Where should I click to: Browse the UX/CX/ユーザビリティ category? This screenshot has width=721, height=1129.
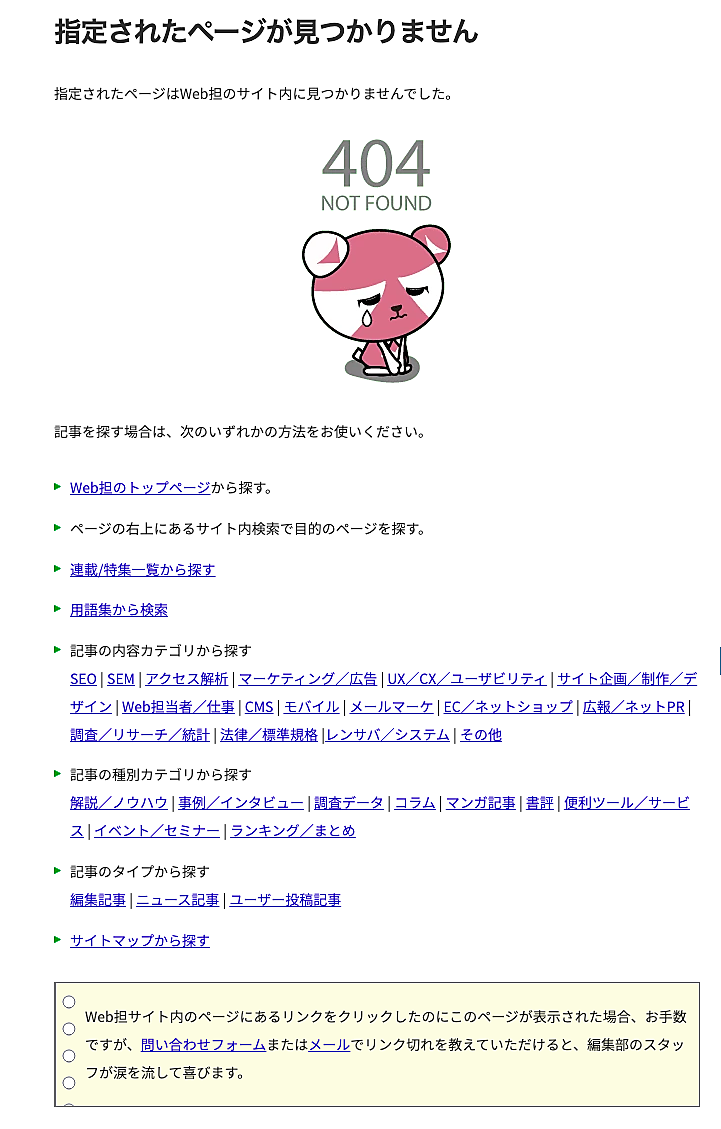tap(466, 679)
